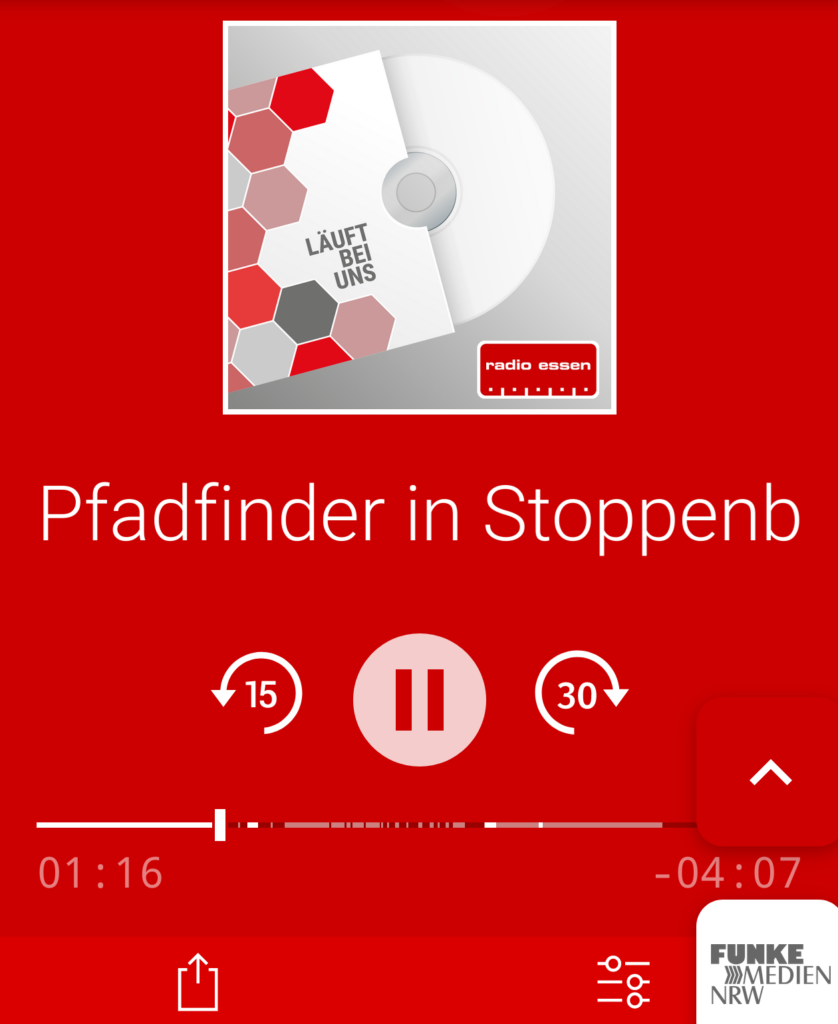Viewport: 838px width, 1024px height.
Task: Open the playback settings sliders icon
Action: [623, 981]
